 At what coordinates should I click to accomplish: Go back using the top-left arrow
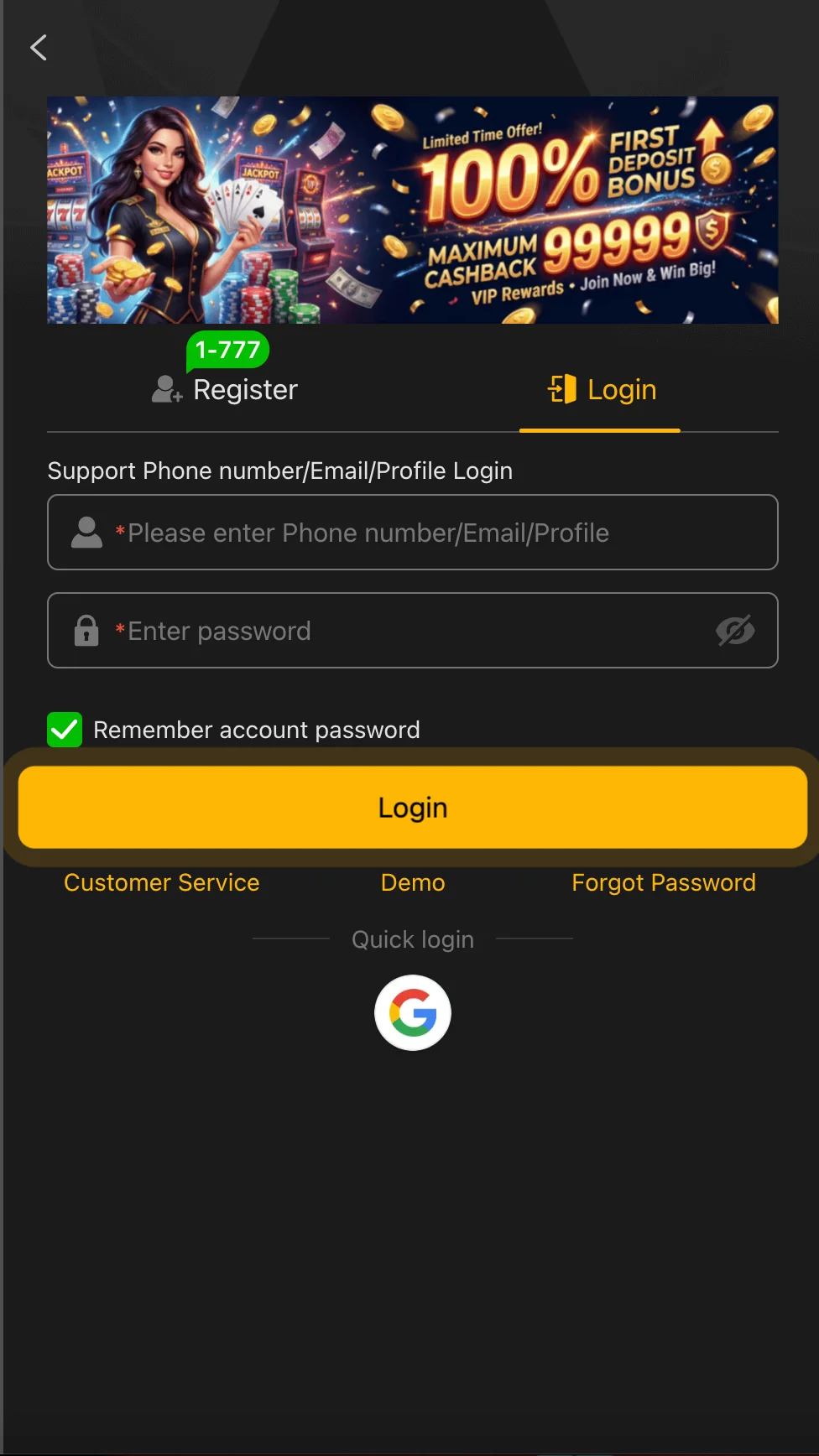(39, 48)
